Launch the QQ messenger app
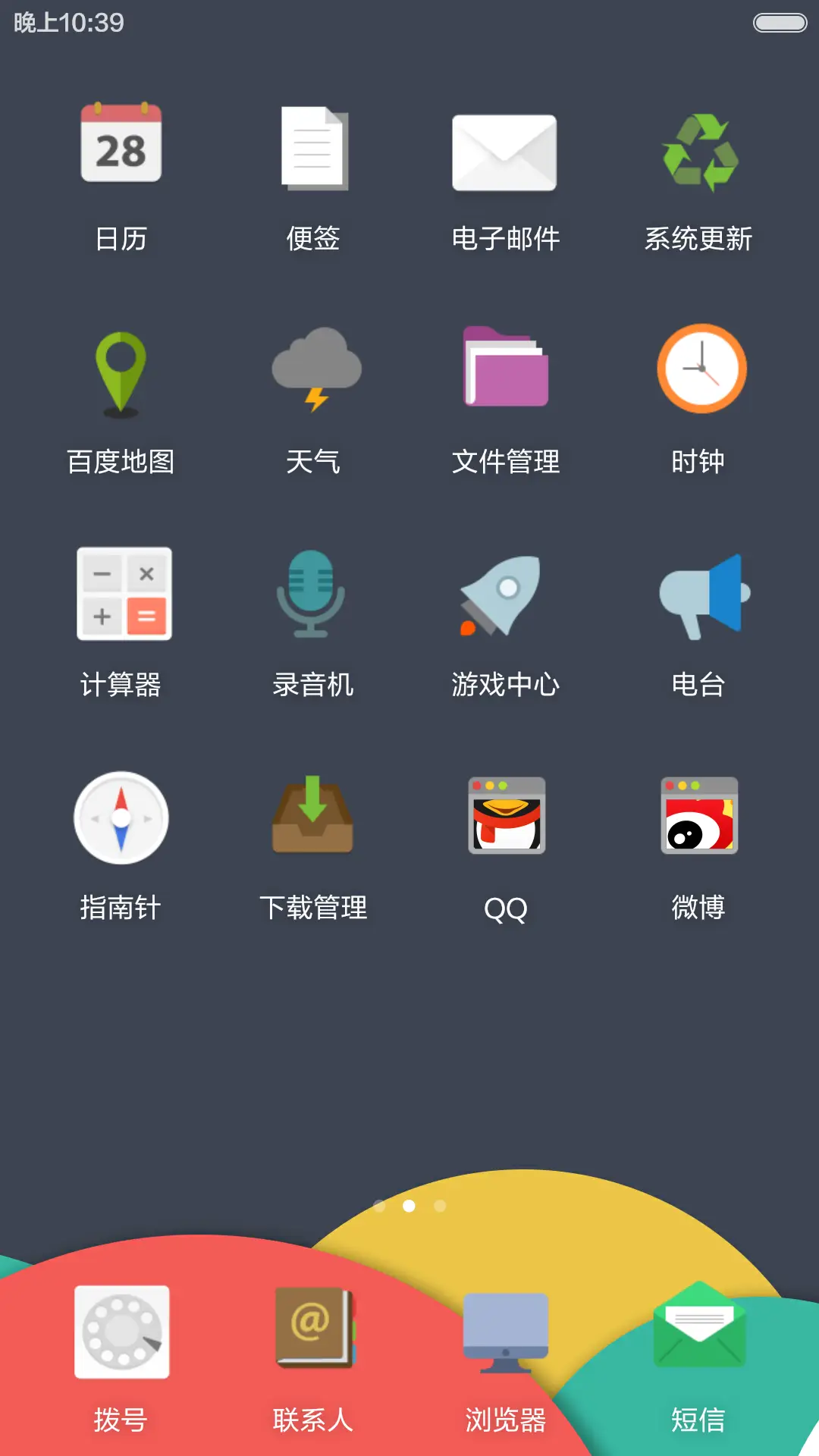Image resolution: width=819 pixels, height=1456 pixels. [505, 815]
